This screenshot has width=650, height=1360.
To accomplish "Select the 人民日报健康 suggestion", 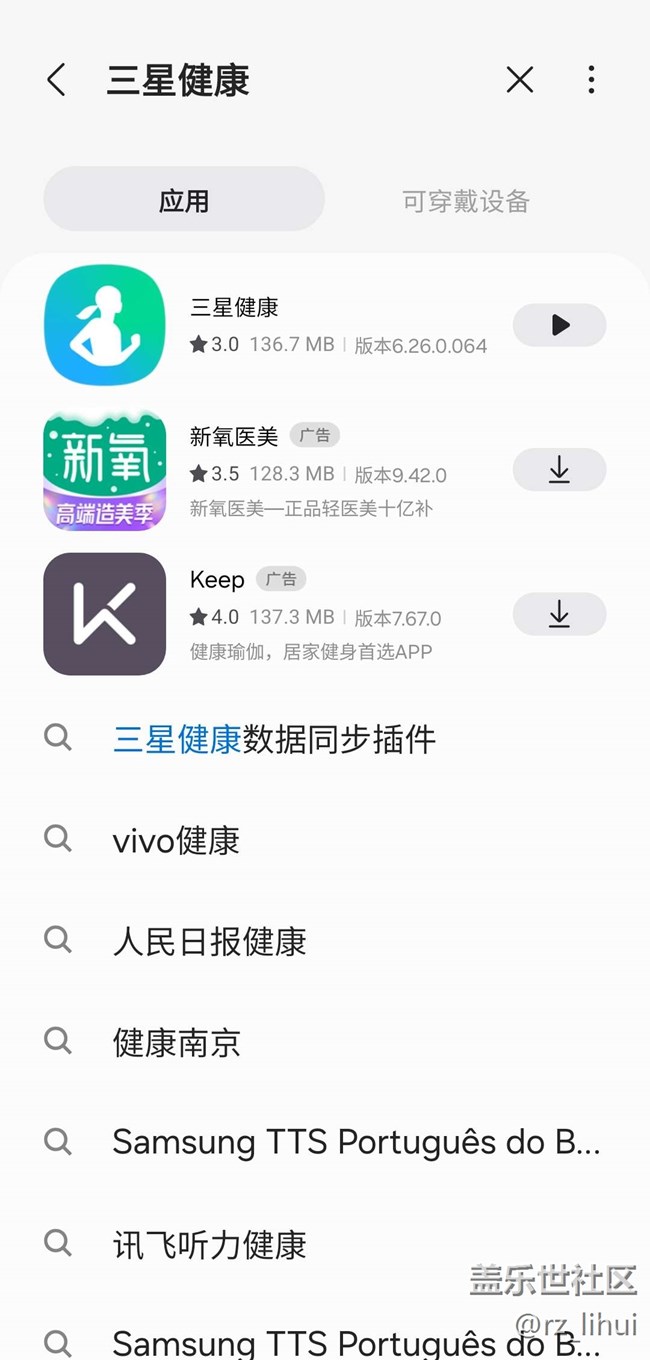I will tap(325, 941).
